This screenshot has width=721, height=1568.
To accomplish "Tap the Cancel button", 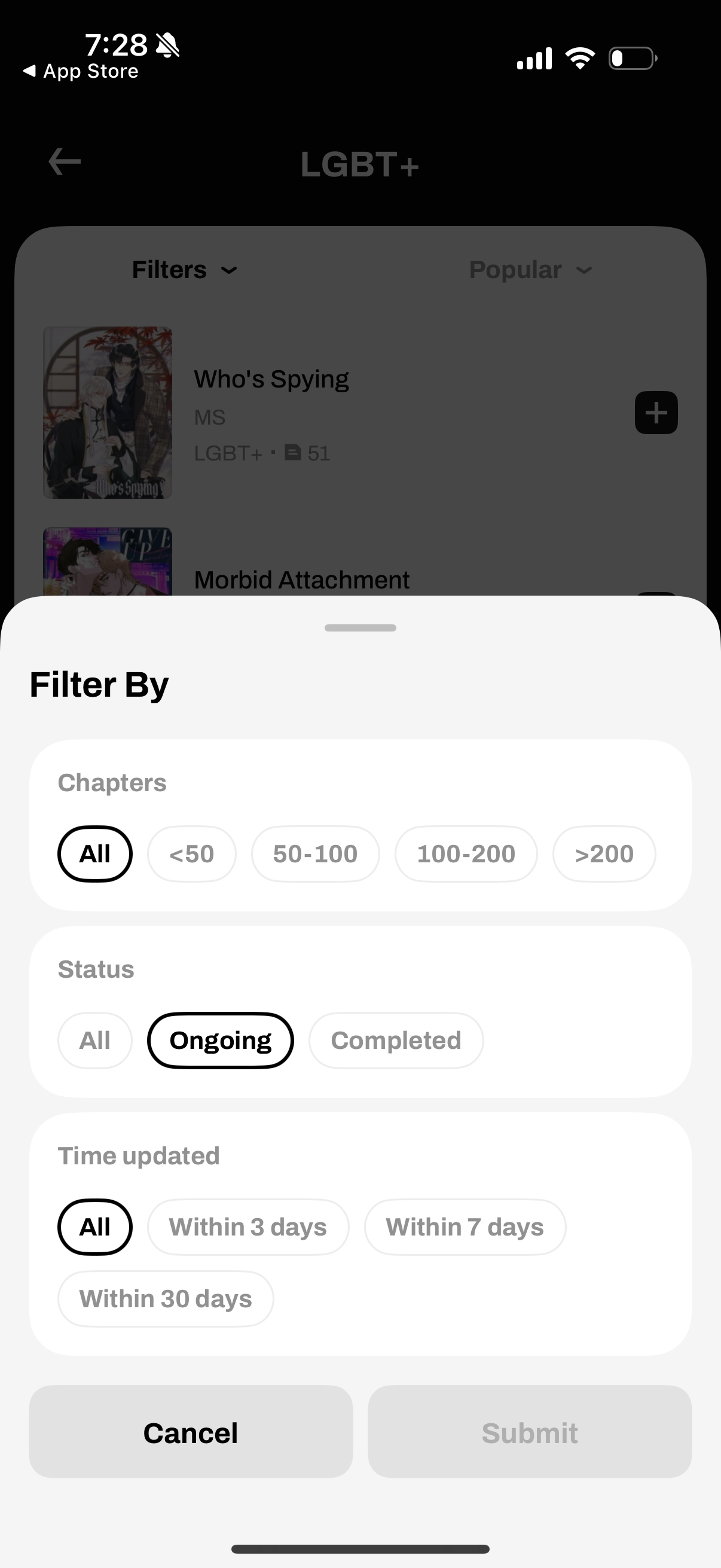I will pos(191,1432).
